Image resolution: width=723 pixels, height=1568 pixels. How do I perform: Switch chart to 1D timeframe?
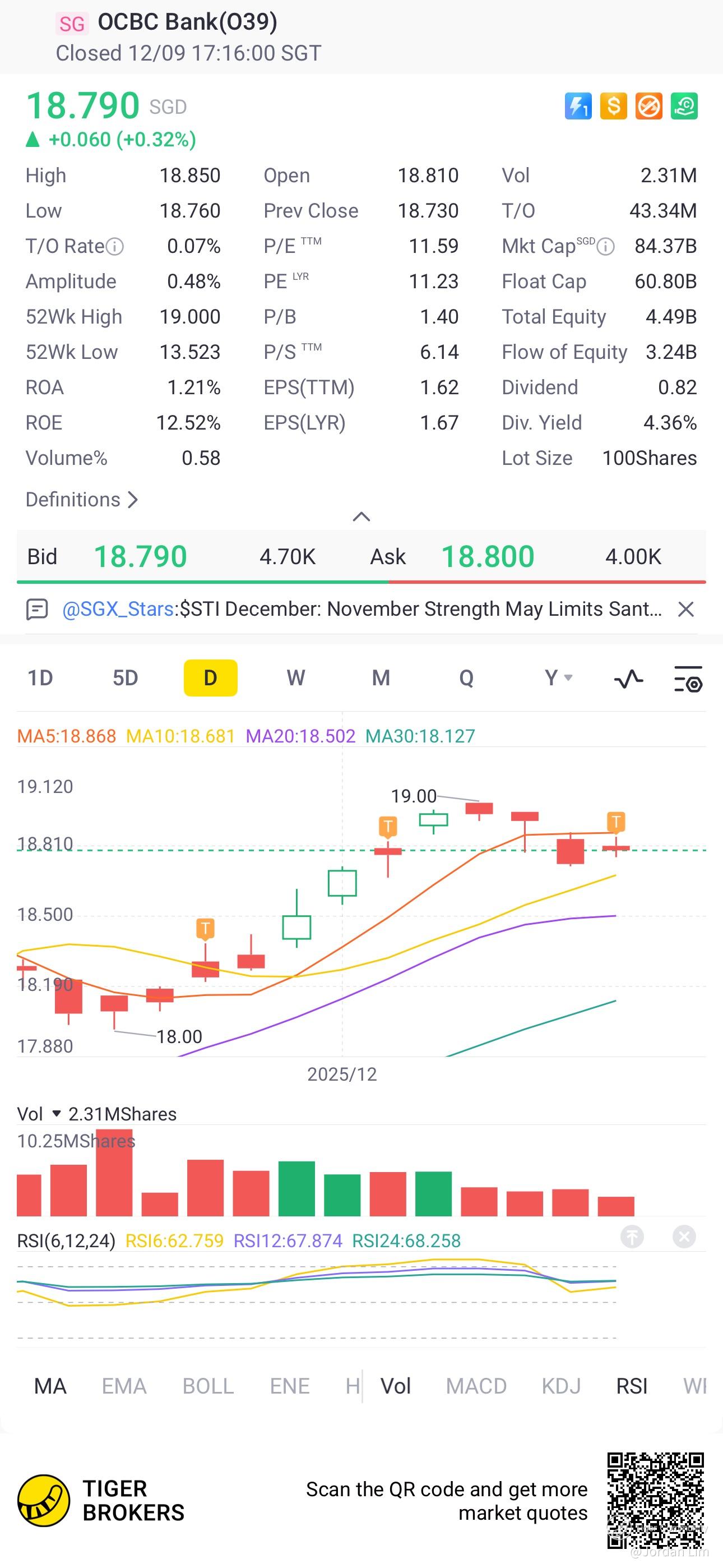tap(40, 677)
